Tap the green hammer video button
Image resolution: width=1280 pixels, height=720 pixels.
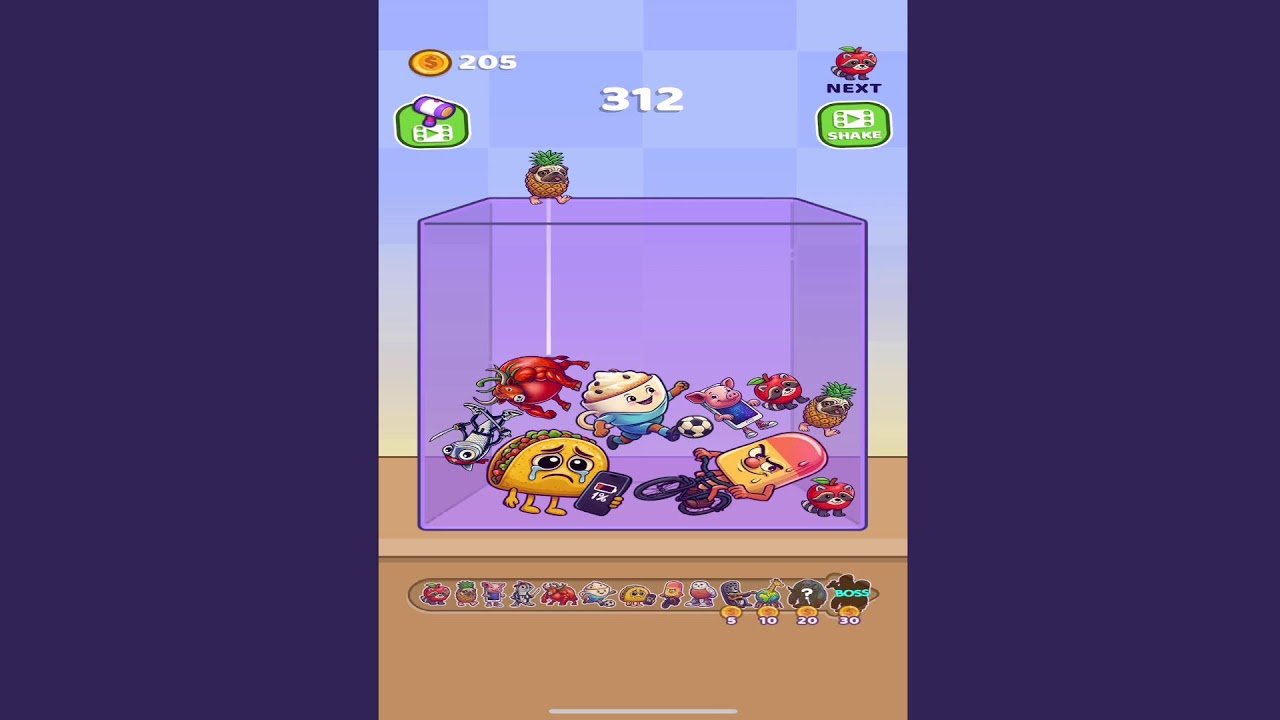coord(432,125)
